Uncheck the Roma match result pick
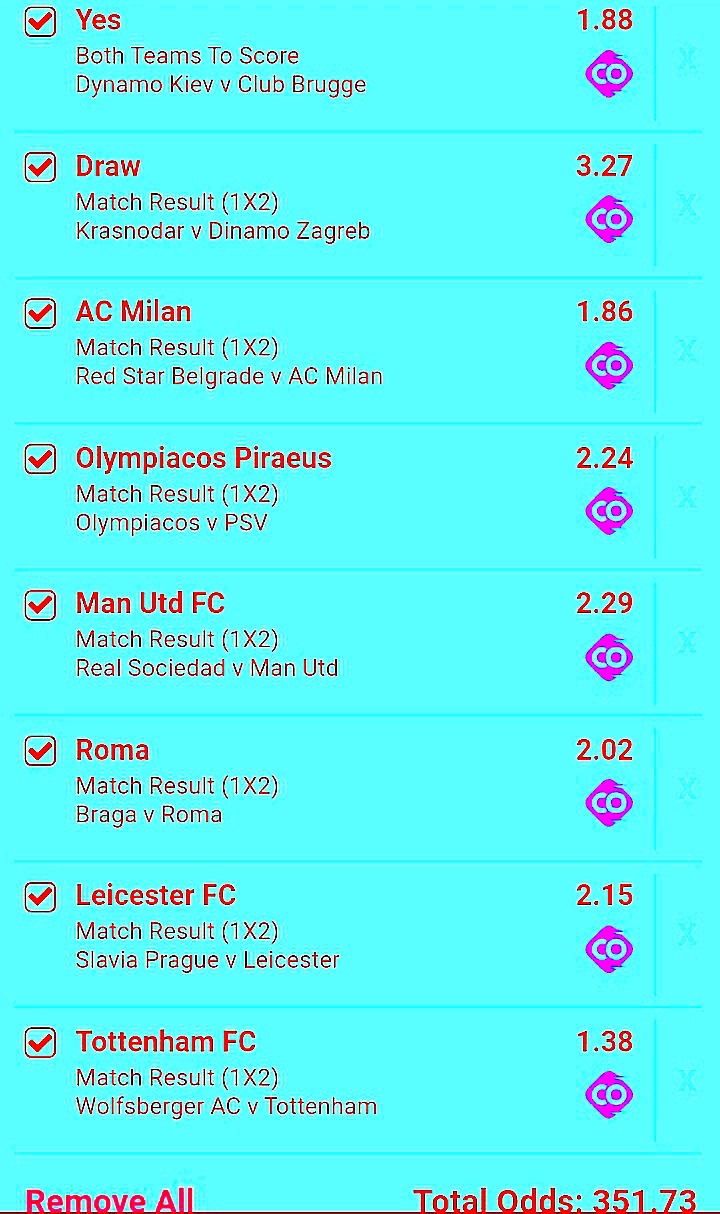The image size is (720, 1214). 40,751
